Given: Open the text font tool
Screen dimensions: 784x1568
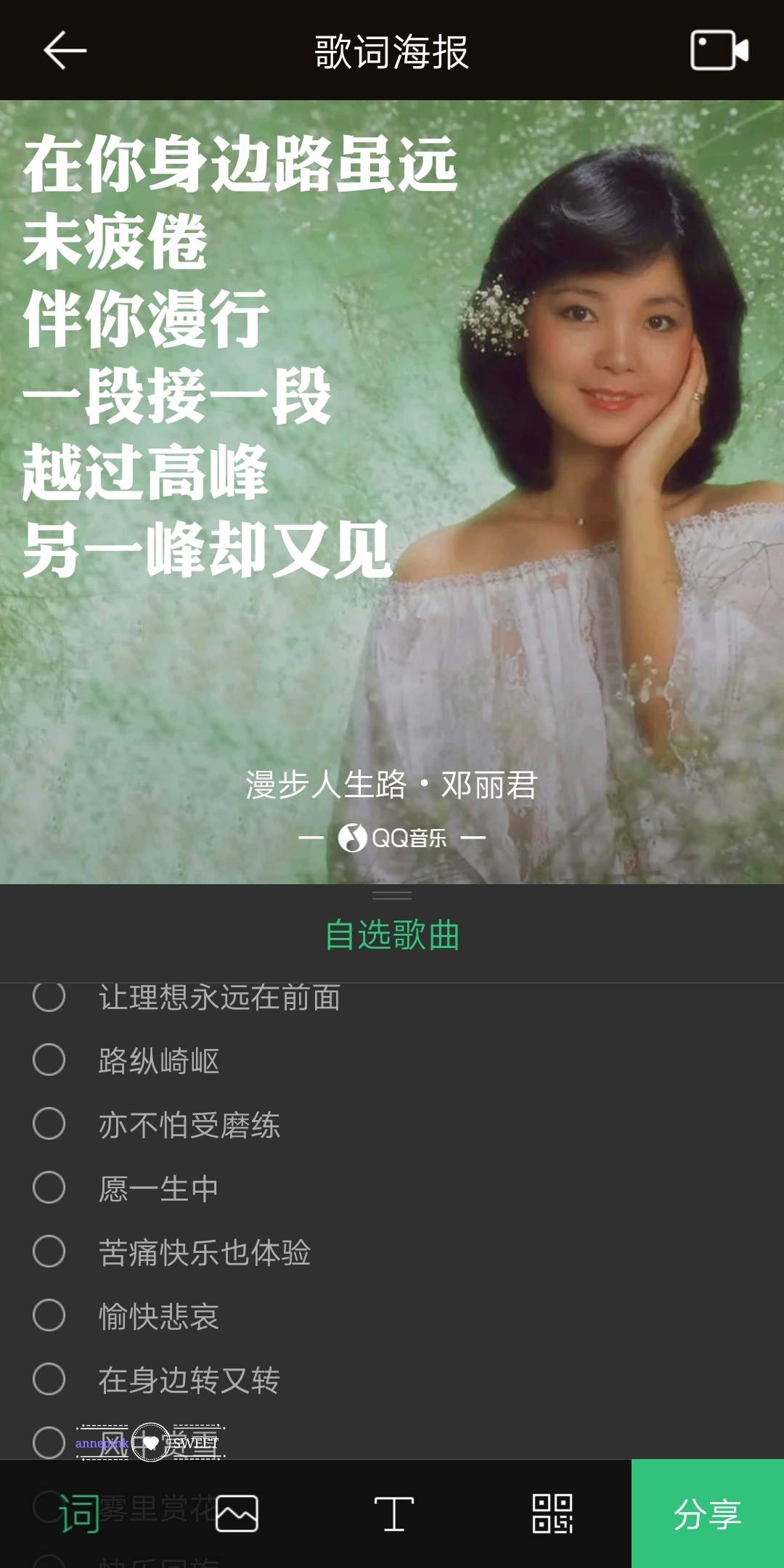Looking at the screenshot, I should pos(393,1514).
